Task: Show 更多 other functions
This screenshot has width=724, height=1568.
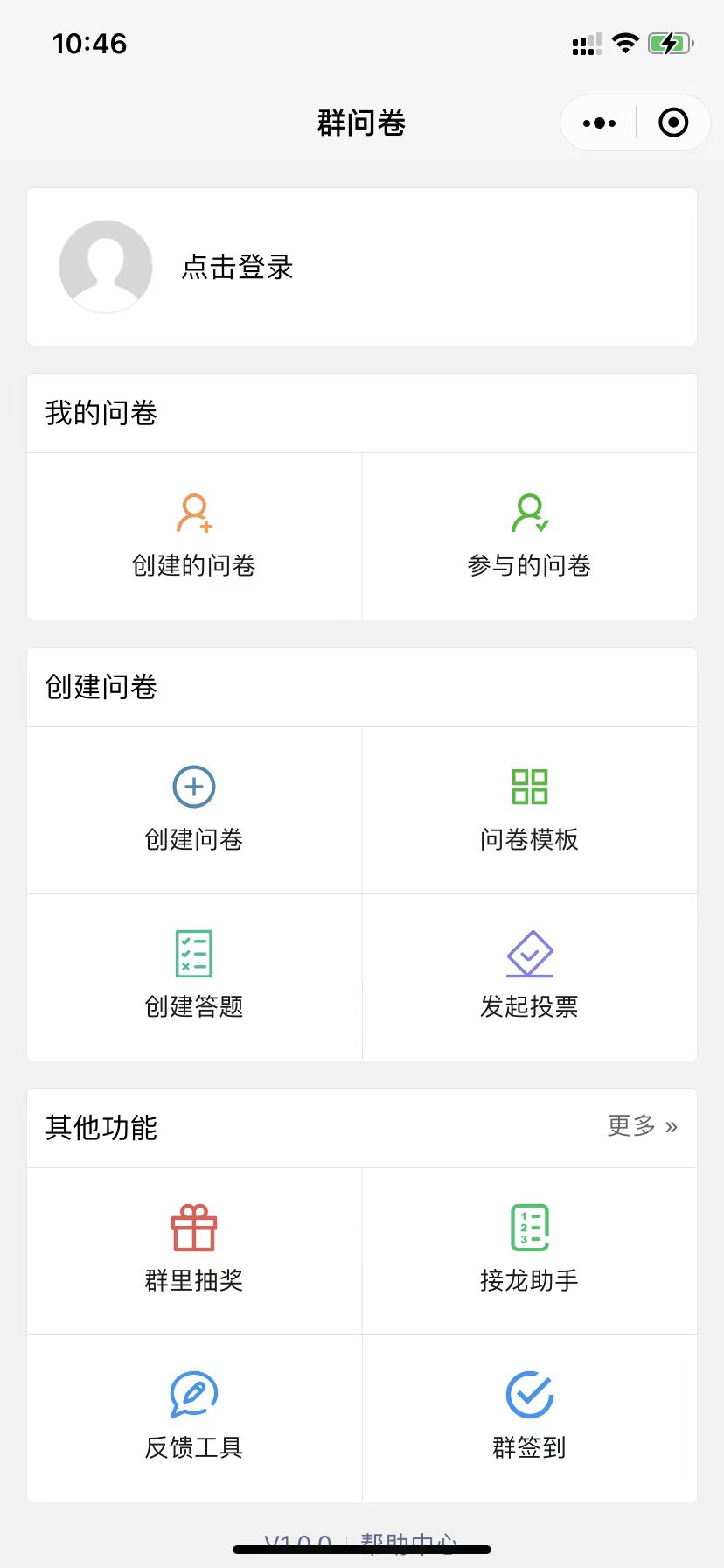Action: click(643, 1126)
